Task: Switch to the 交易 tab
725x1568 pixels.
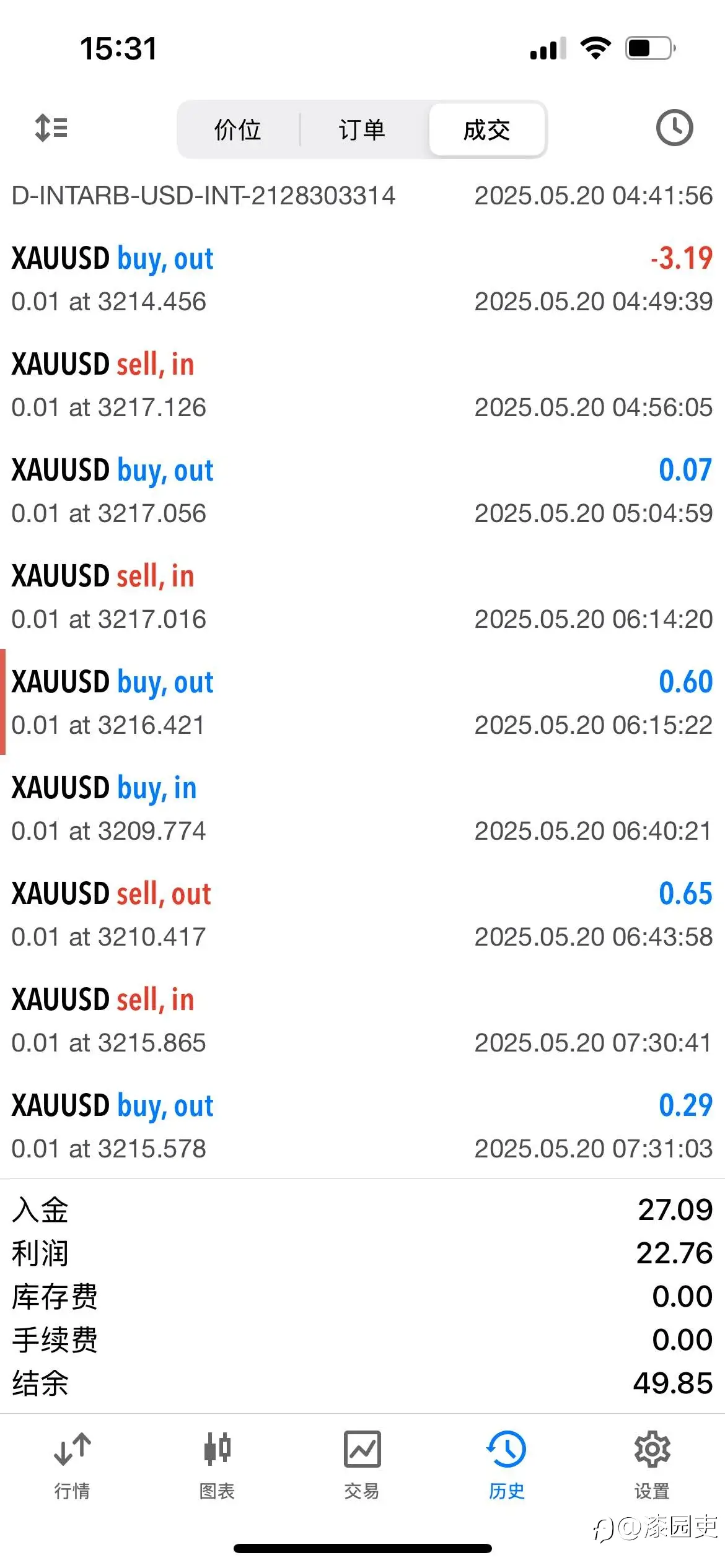Action: tap(362, 1465)
